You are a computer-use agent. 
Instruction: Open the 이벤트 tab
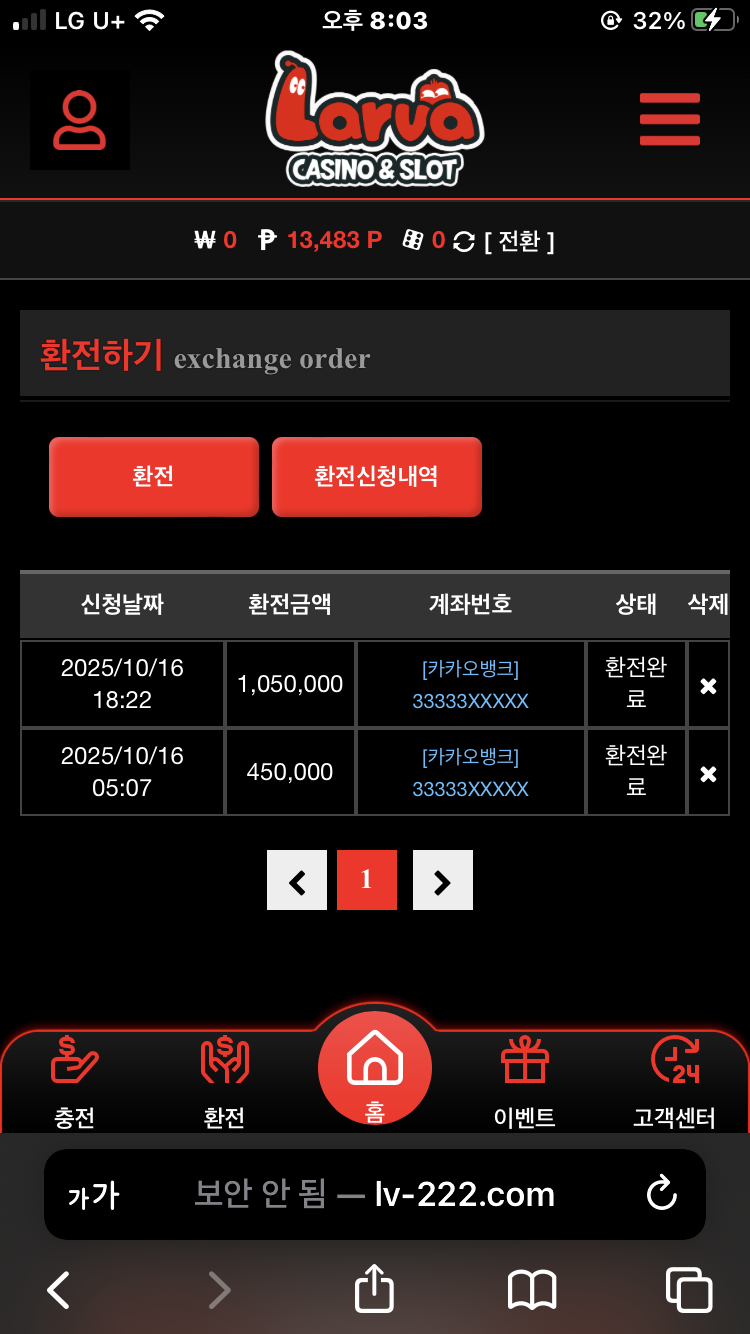(x=525, y=1082)
